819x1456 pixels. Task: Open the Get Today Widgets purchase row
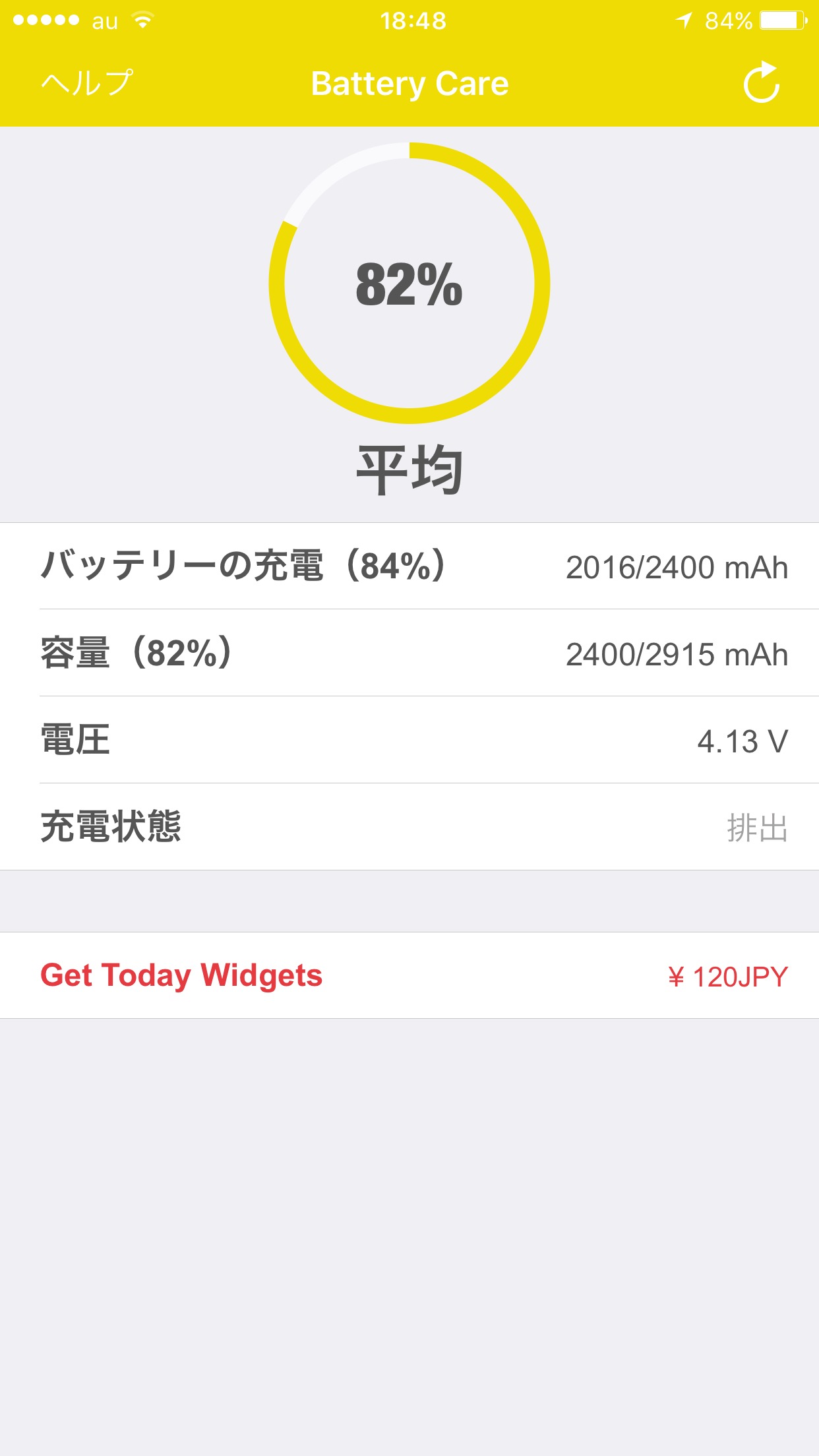point(409,975)
